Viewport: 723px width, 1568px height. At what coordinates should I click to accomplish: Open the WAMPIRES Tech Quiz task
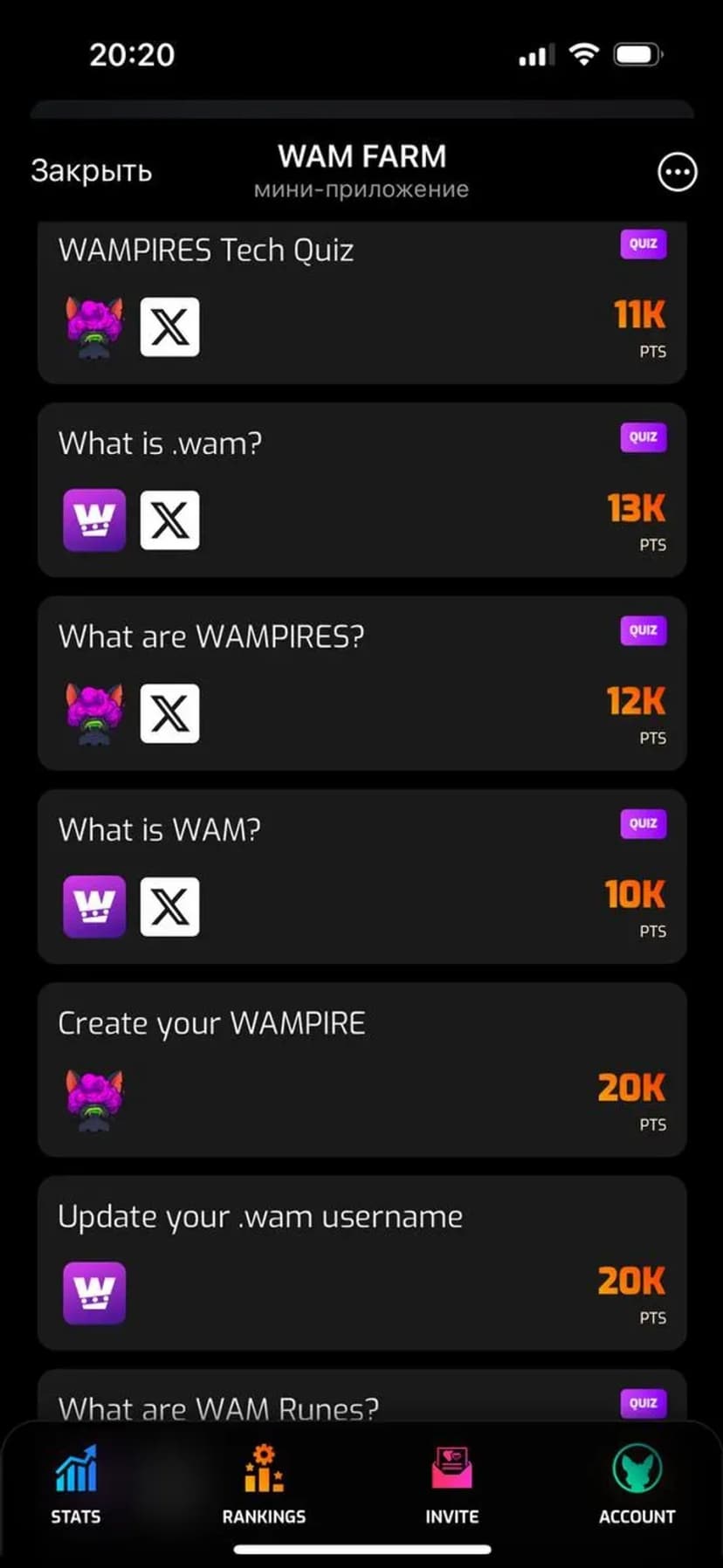361,301
